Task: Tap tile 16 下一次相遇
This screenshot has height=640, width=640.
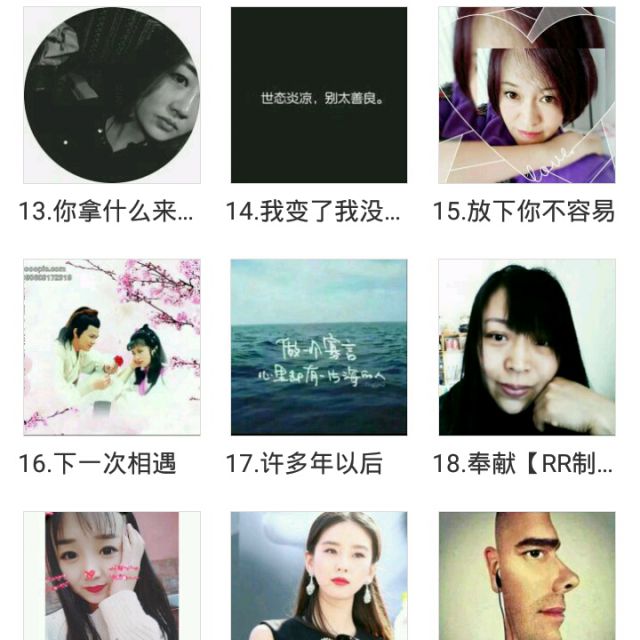Action: [x=111, y=347]
